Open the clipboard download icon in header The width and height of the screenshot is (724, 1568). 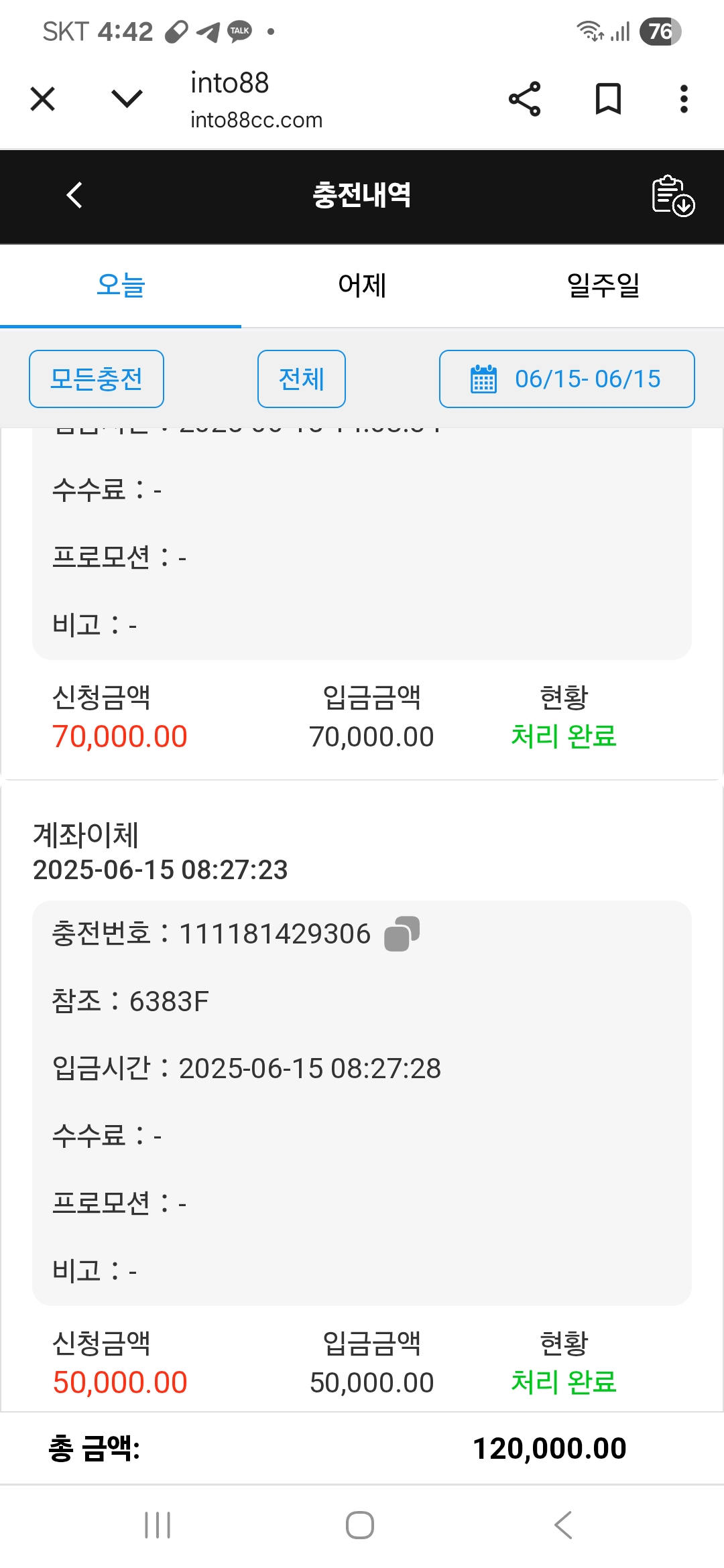pos(672,196)
